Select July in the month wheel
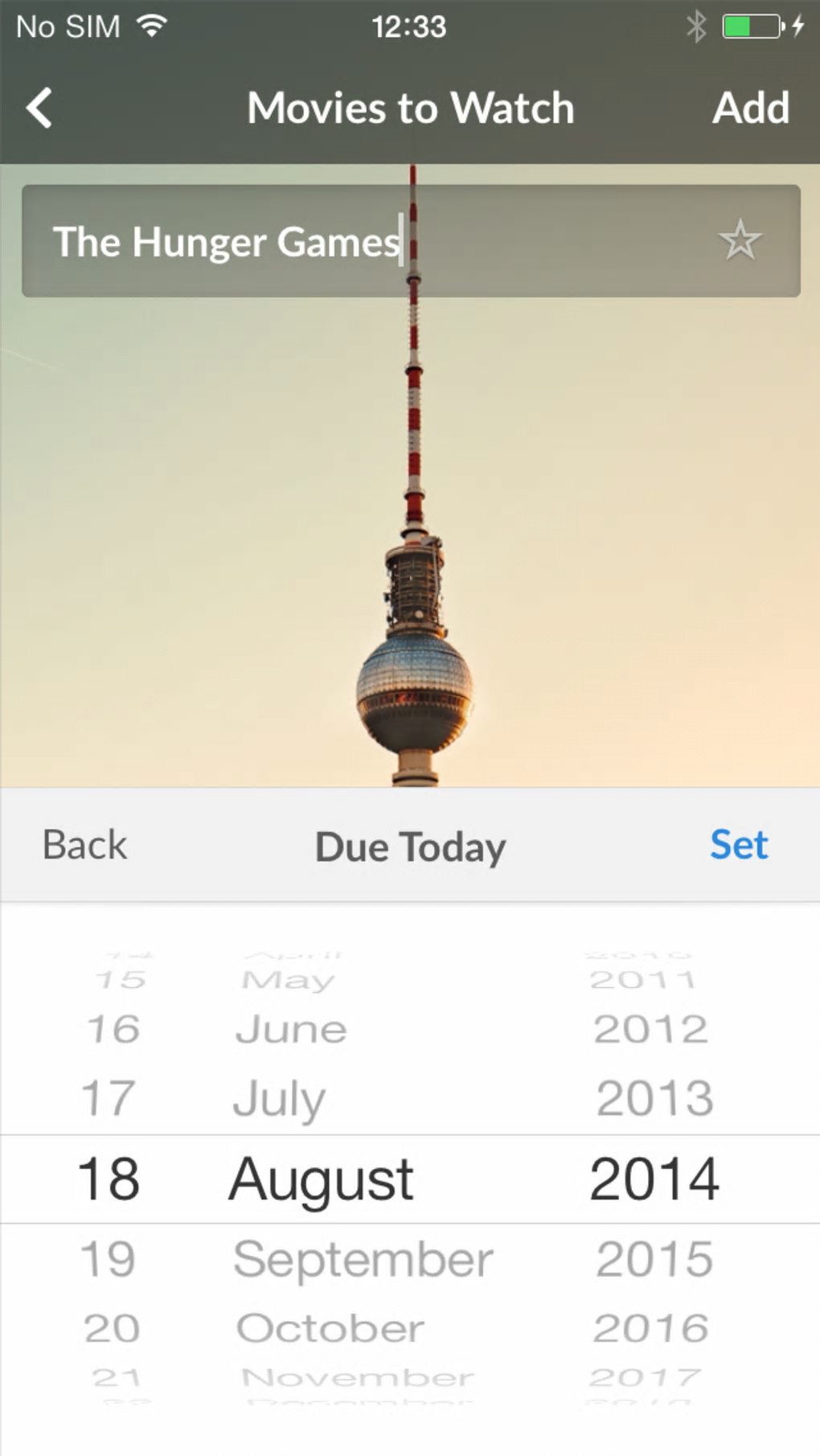820x1456 pixels. tap(279, 1098)
